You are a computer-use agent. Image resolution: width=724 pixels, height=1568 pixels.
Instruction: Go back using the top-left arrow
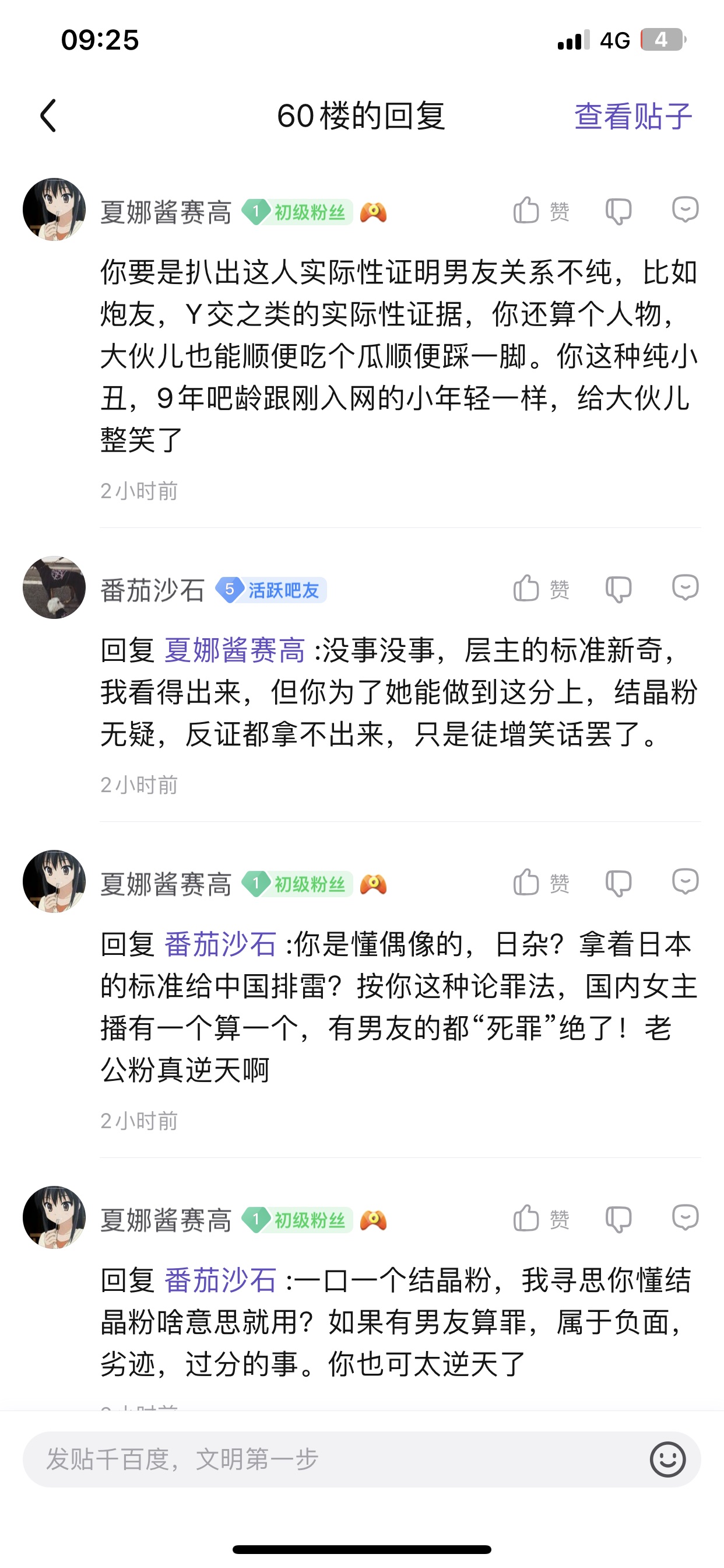point(48,116)
